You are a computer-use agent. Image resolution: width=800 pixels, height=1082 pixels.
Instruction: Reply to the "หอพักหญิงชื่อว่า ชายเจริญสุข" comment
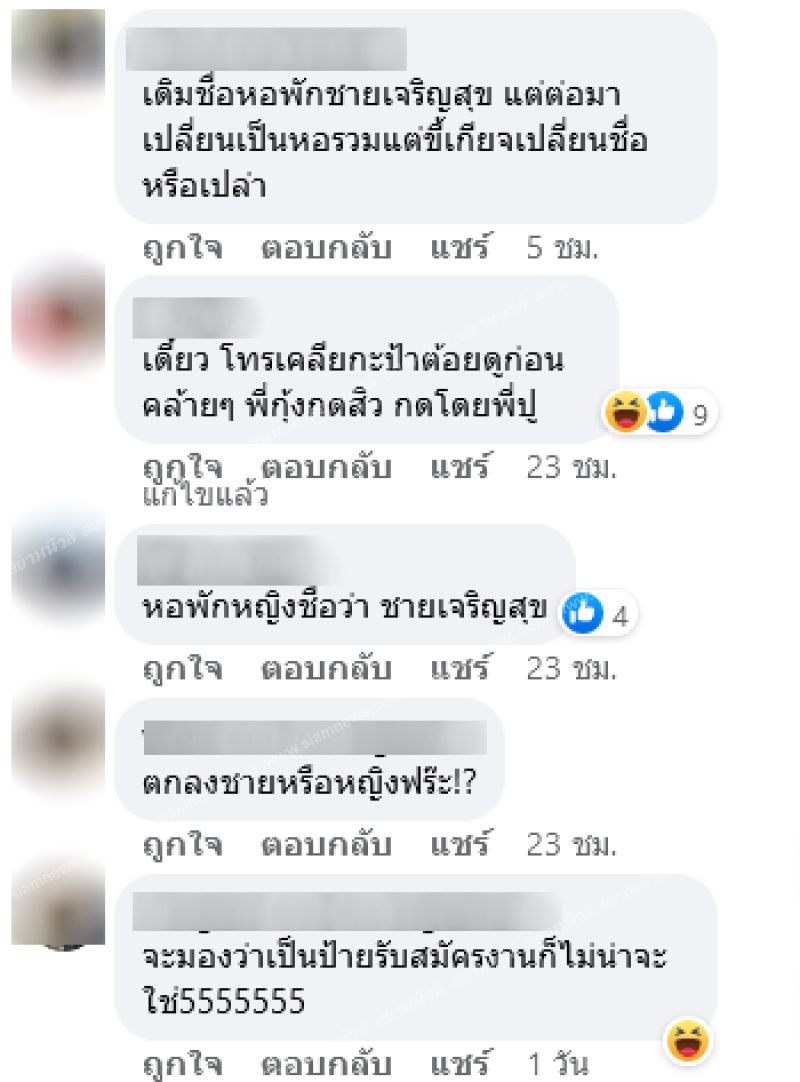tap(326, 668)
